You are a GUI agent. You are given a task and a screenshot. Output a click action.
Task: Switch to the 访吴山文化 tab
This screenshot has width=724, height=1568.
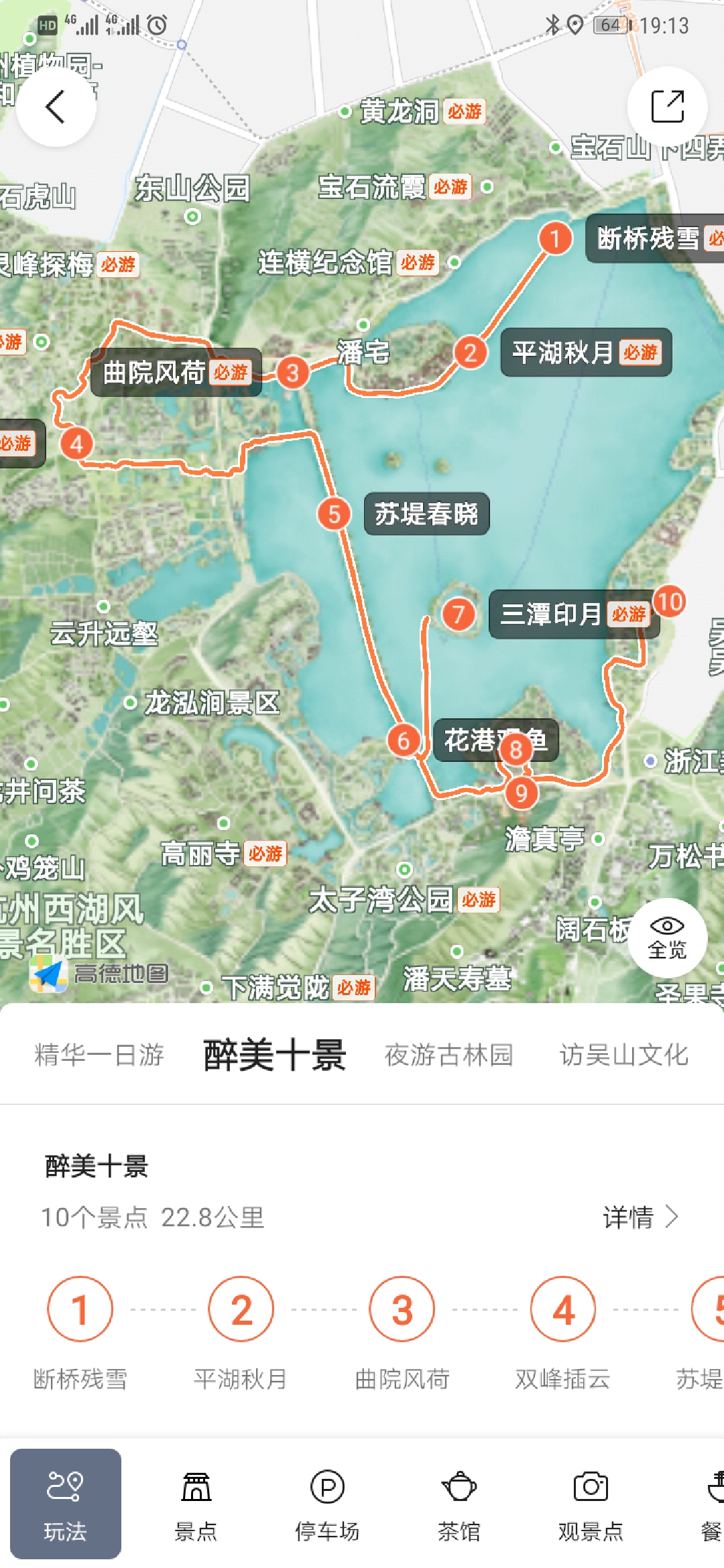pyautogui.click(x=623, y=1055)
